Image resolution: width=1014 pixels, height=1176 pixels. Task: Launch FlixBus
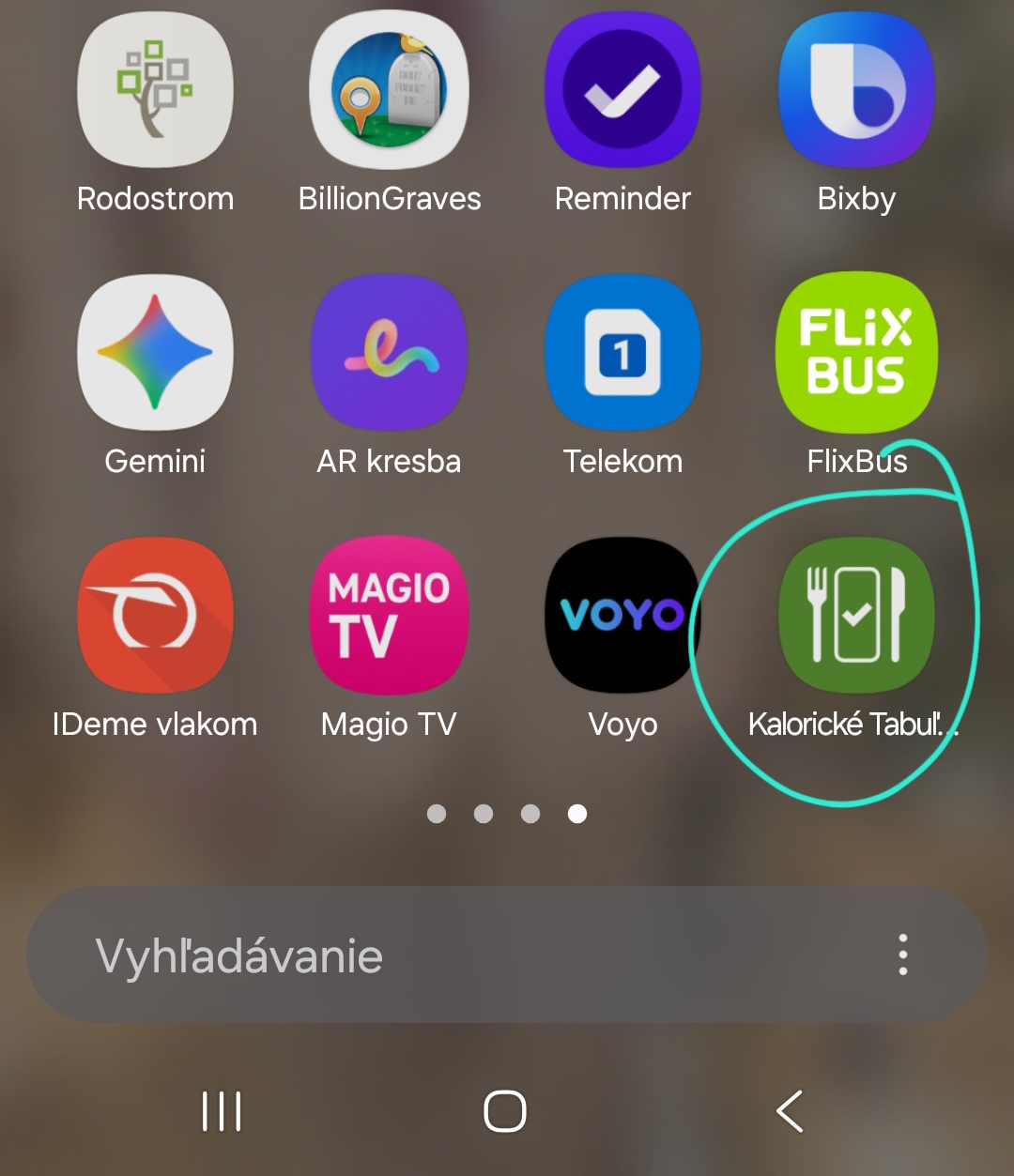click(x=856, y=353)
